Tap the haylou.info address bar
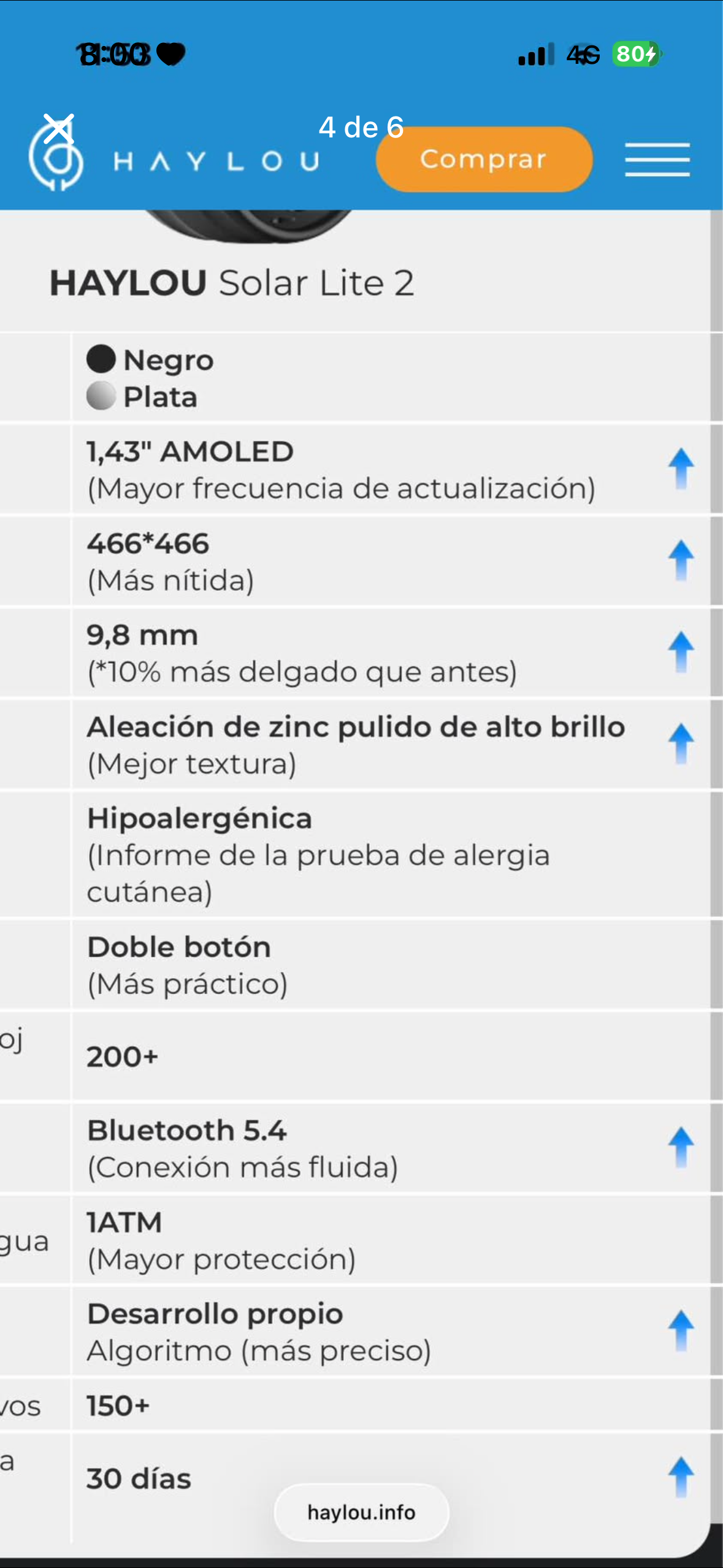Viewport: 723px width, 1568px height. pos(361,1512)
